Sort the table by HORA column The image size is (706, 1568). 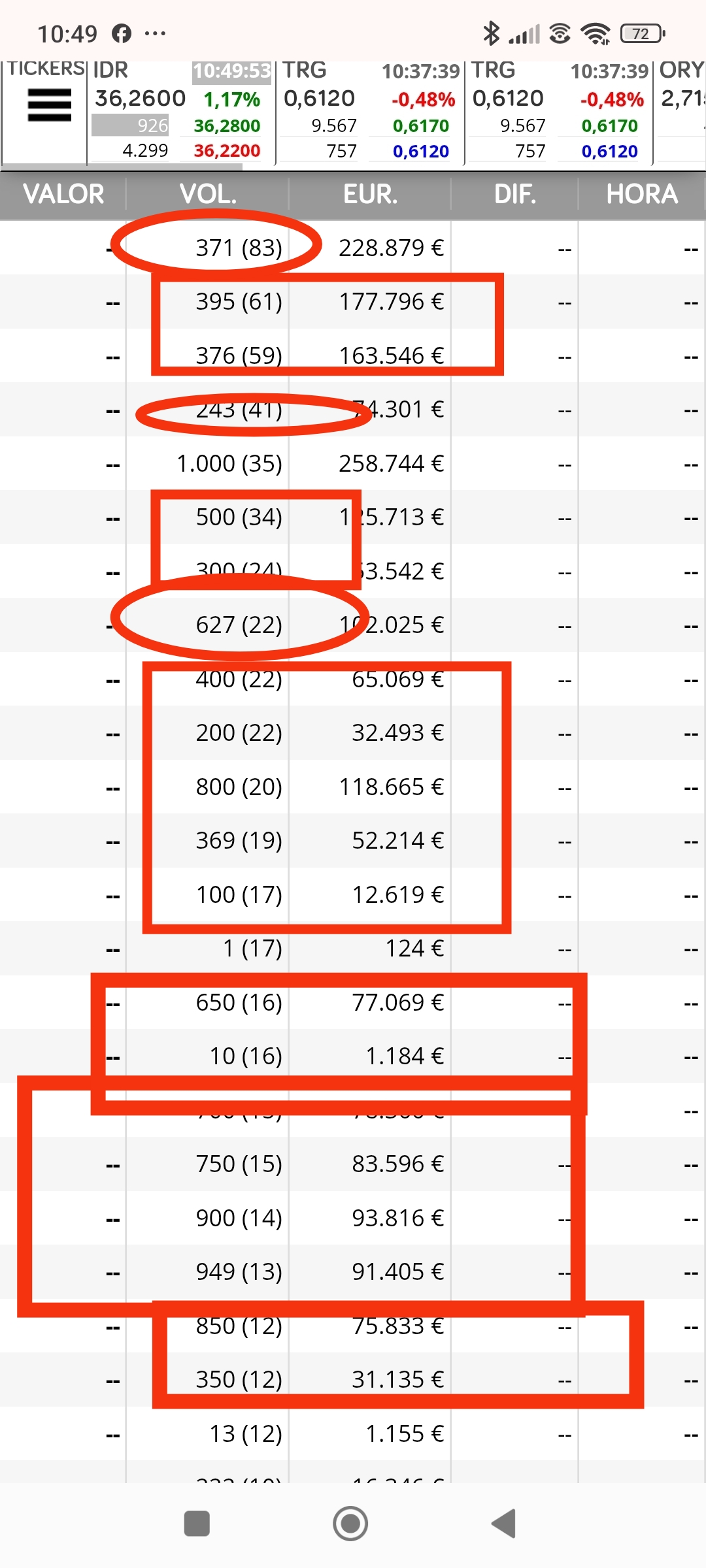pyautogui.click(x=642, y=195)
